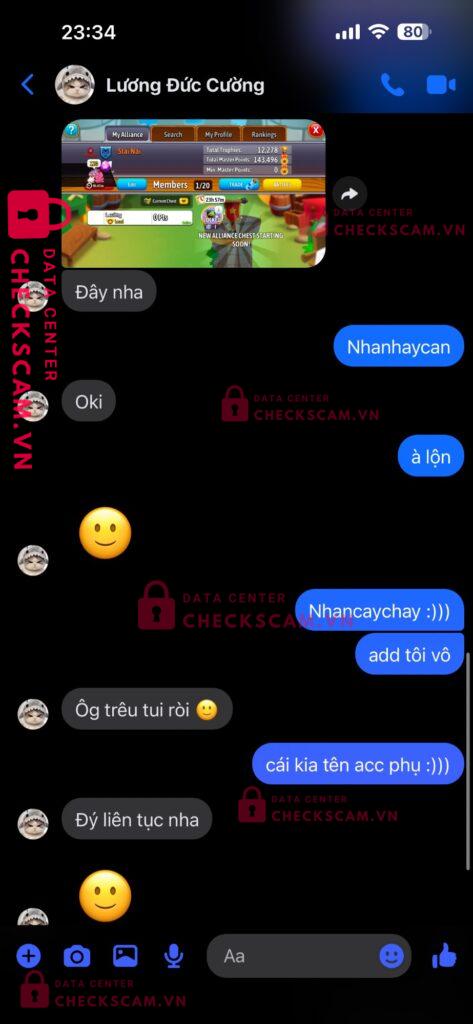Open the plus menu for more actions
This screenshot has height=1024, width=473.
(28, 957)
